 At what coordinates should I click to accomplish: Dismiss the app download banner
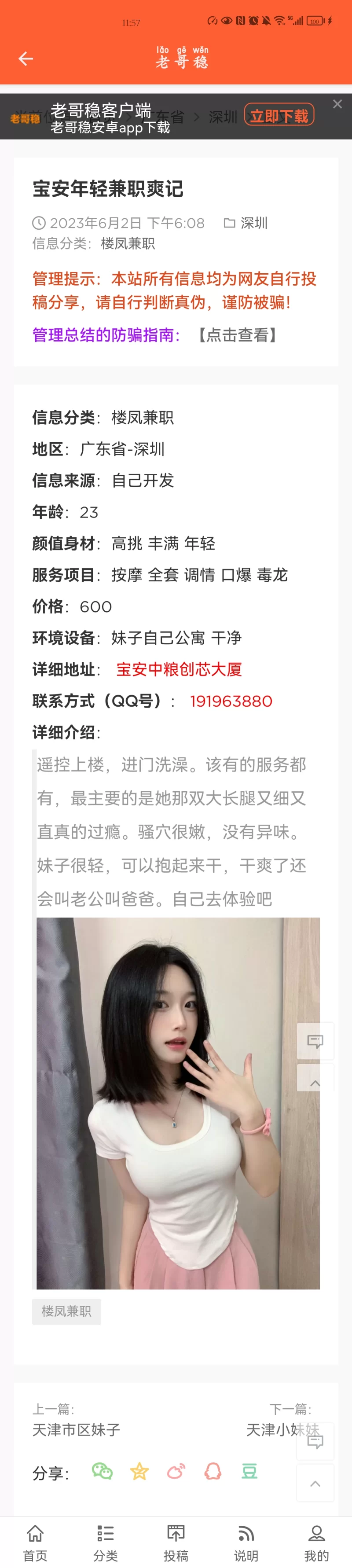coord(337,104)
